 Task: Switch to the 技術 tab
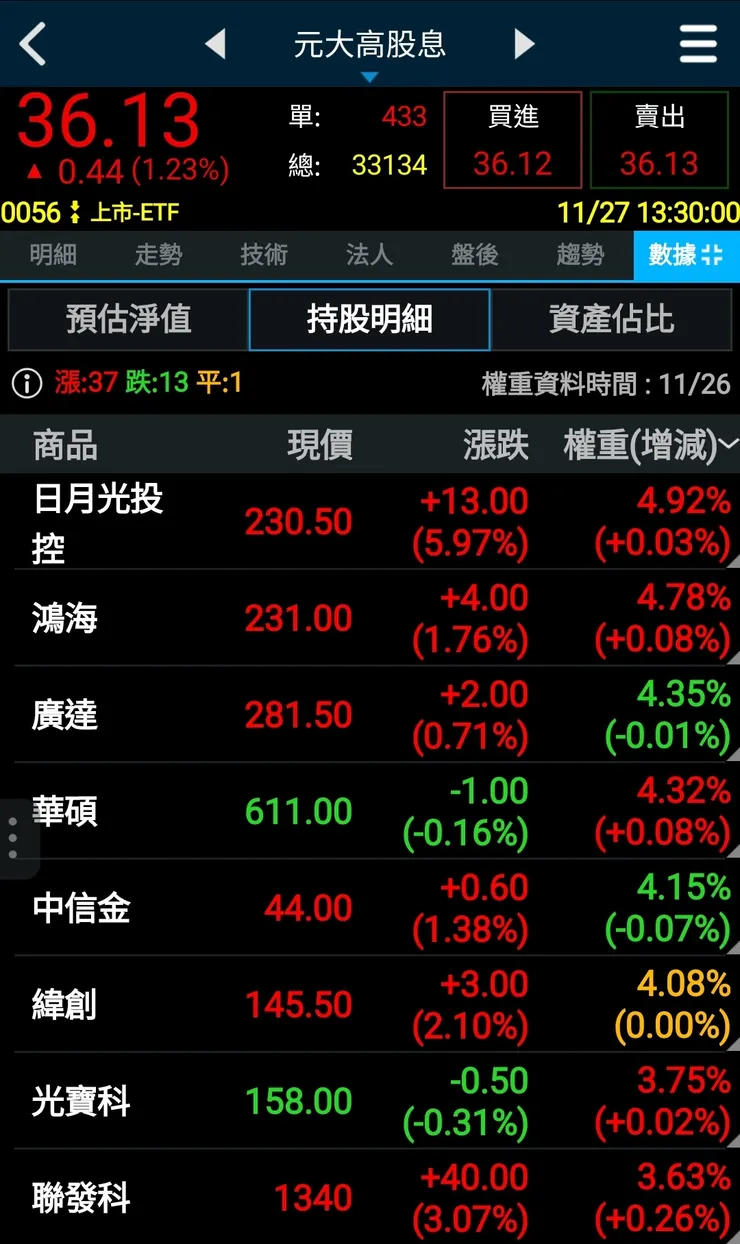point(264,256)
